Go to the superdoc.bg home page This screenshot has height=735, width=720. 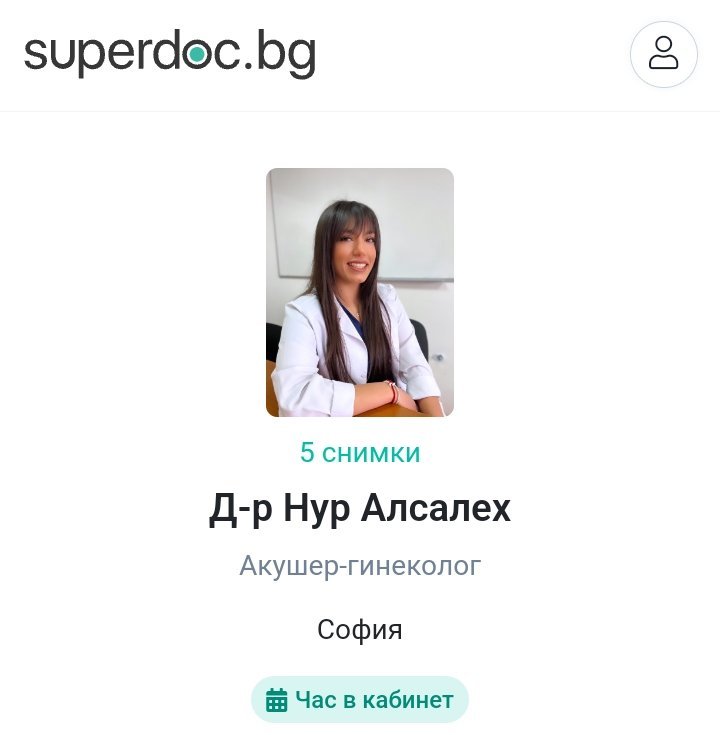click(x=170, y=54)
